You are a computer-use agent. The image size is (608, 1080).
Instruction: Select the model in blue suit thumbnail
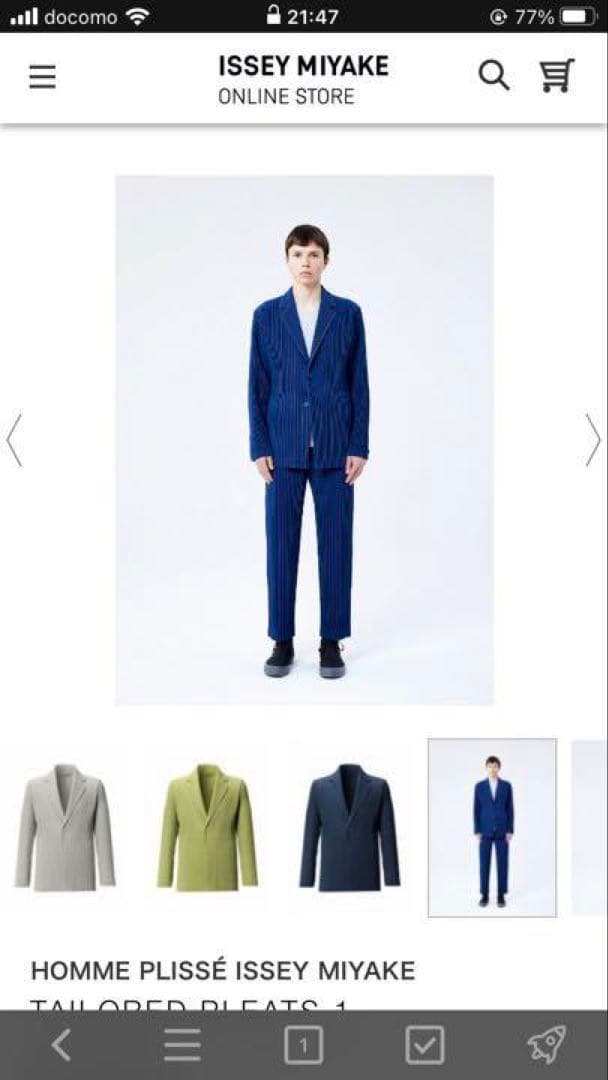pos(492,827)
